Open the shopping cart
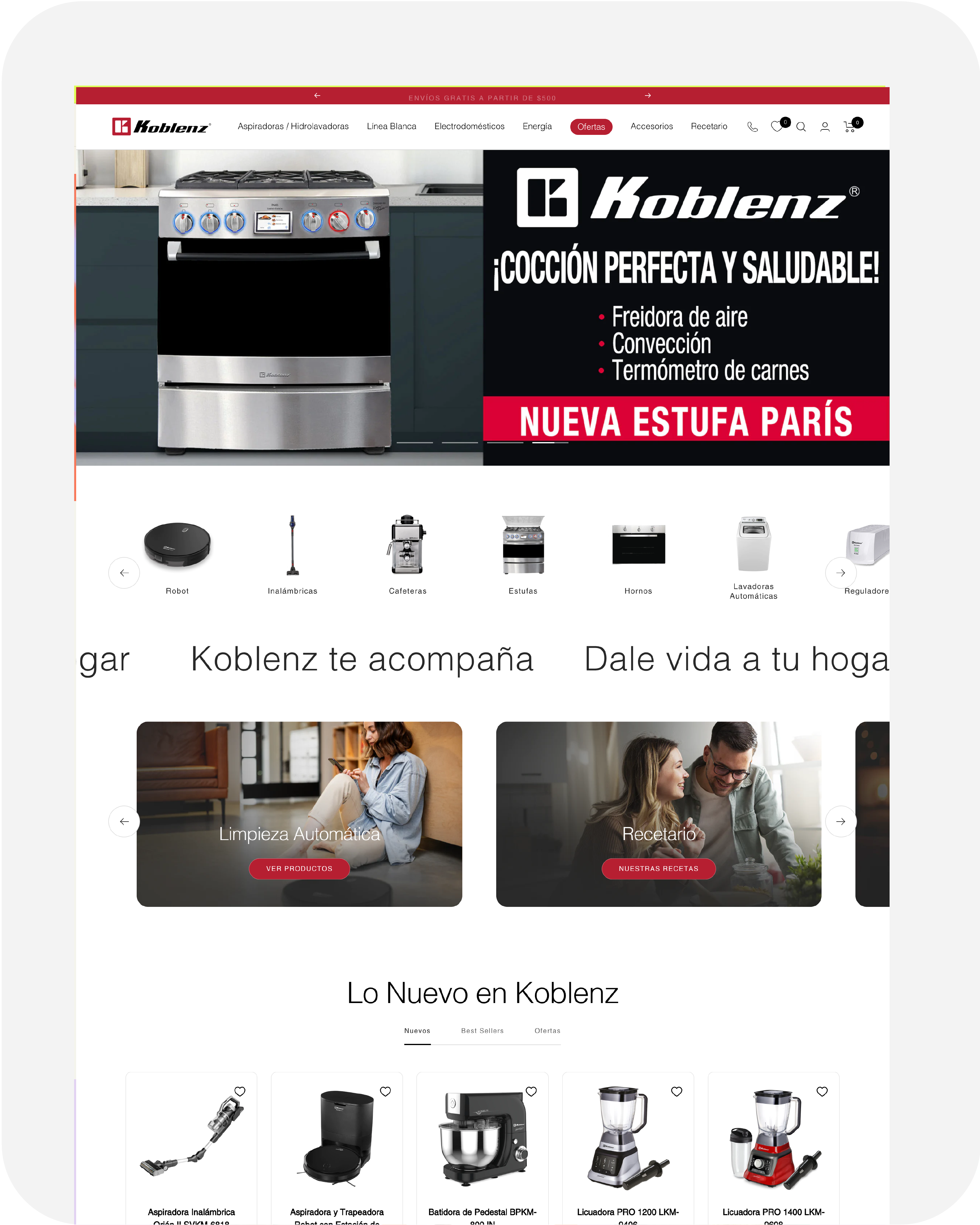 [x=850, y=127]
